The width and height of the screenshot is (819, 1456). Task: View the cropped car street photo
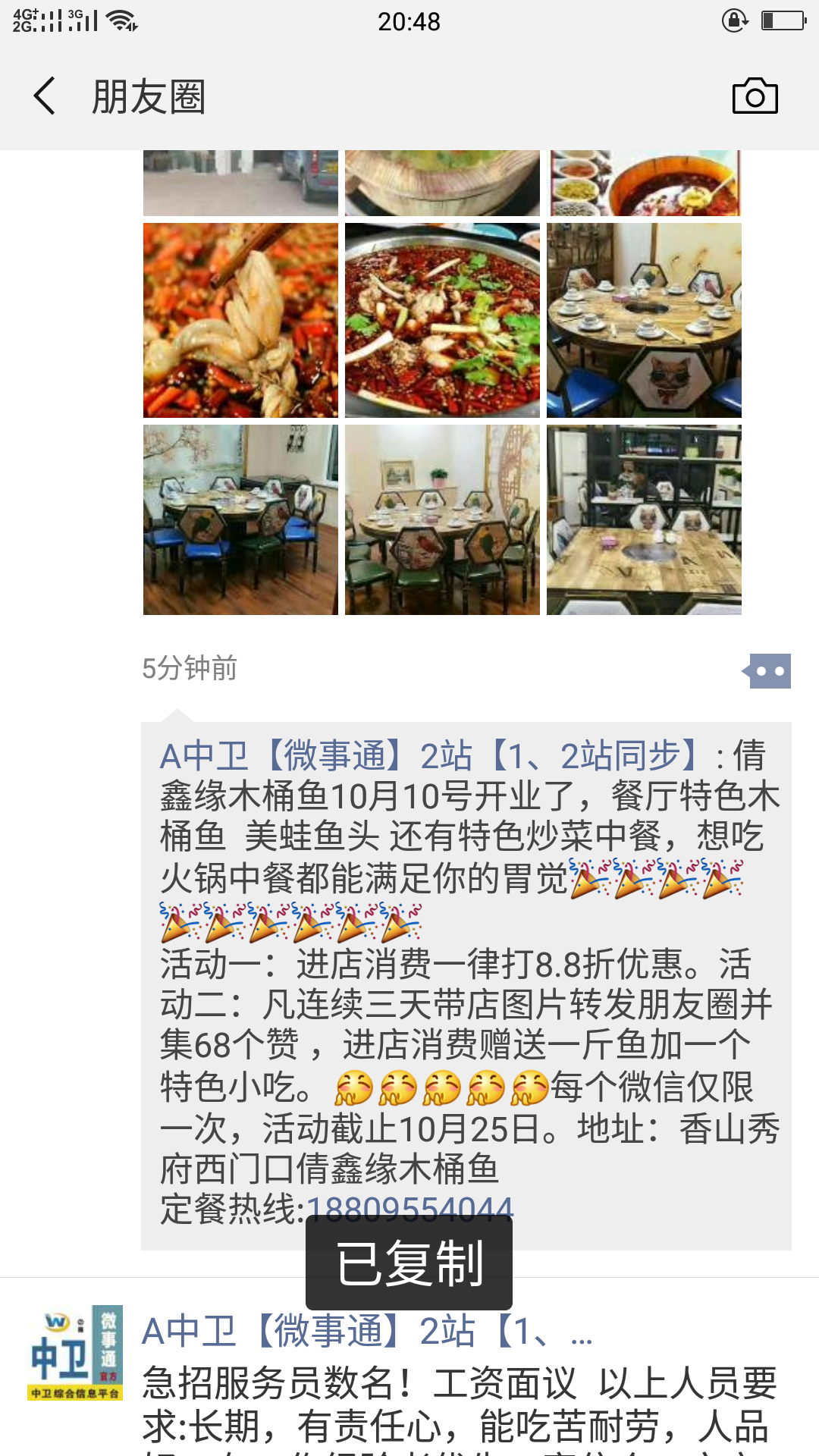pos(240,184)
